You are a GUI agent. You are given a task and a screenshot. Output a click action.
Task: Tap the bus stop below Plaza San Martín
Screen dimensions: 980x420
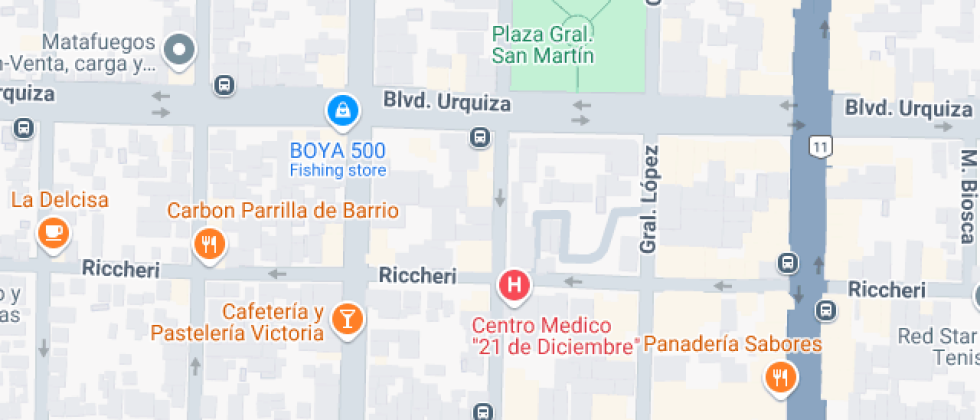(x=479, y=138)
